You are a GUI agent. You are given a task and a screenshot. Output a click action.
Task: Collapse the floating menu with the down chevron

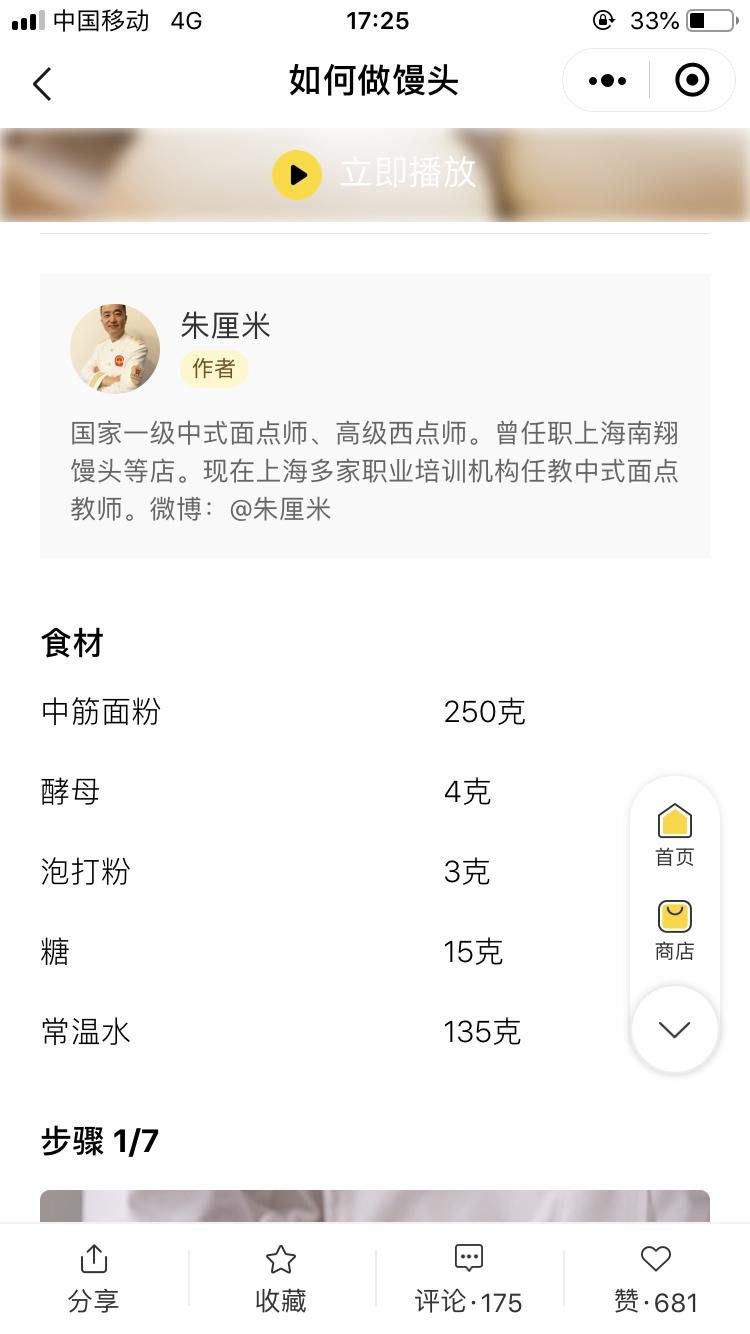674,1029
